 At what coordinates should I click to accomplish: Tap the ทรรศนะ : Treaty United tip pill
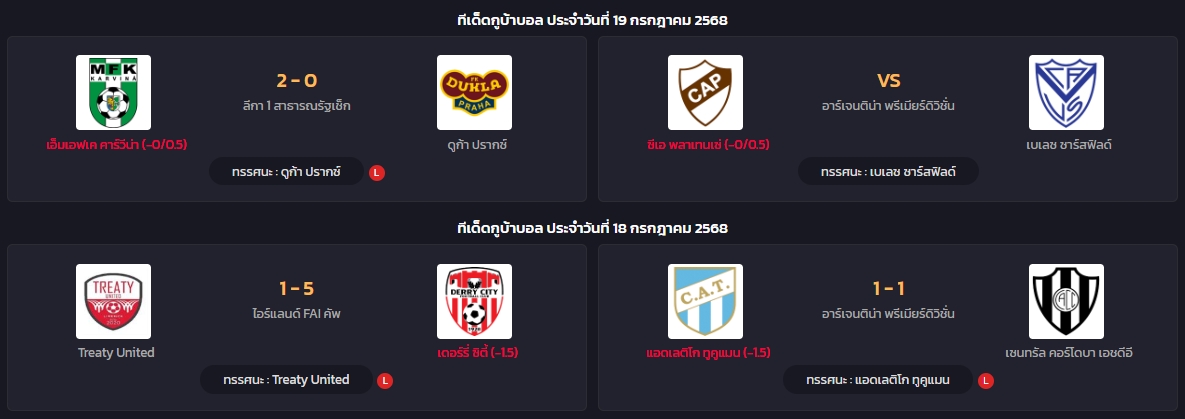[286, 380]
